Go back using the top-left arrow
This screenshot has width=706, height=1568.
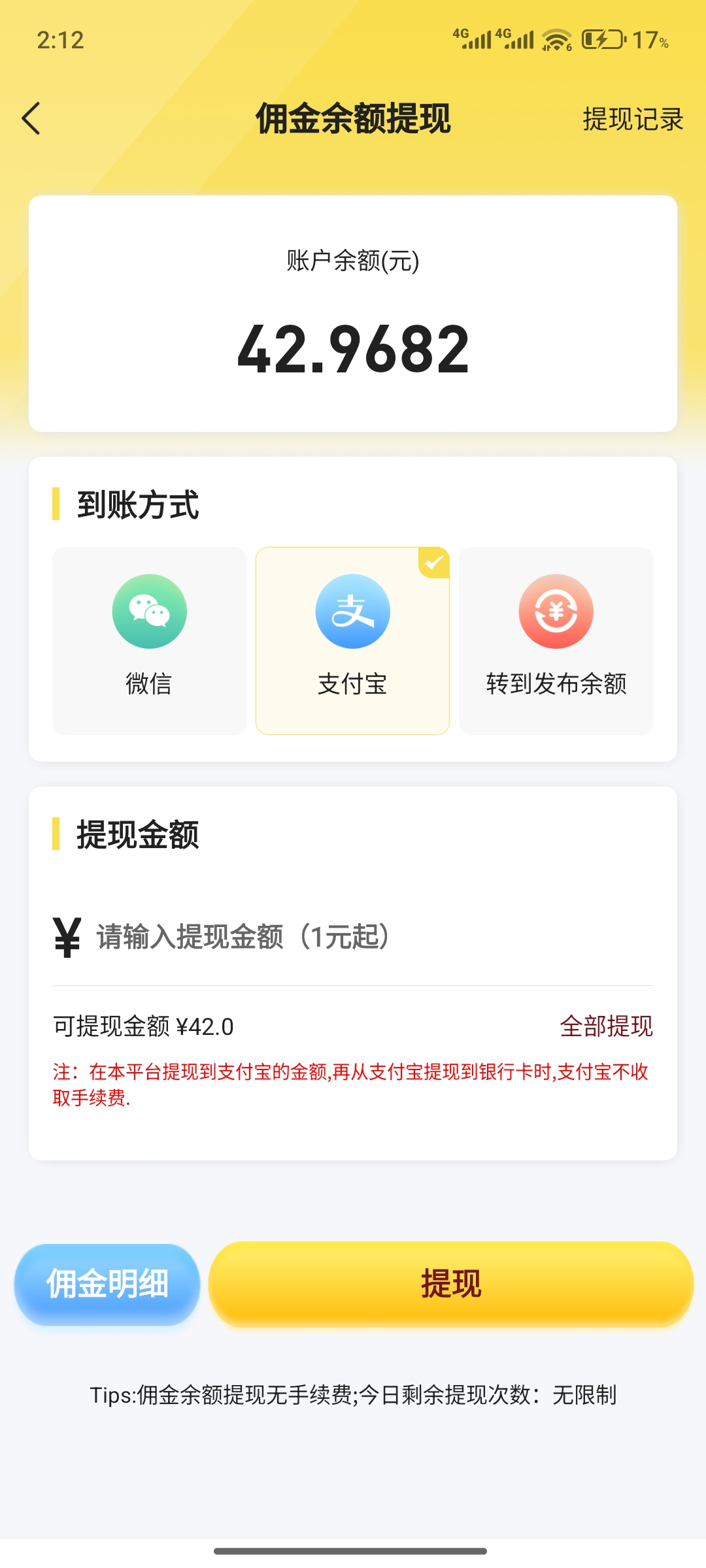[x=31, y=118]
